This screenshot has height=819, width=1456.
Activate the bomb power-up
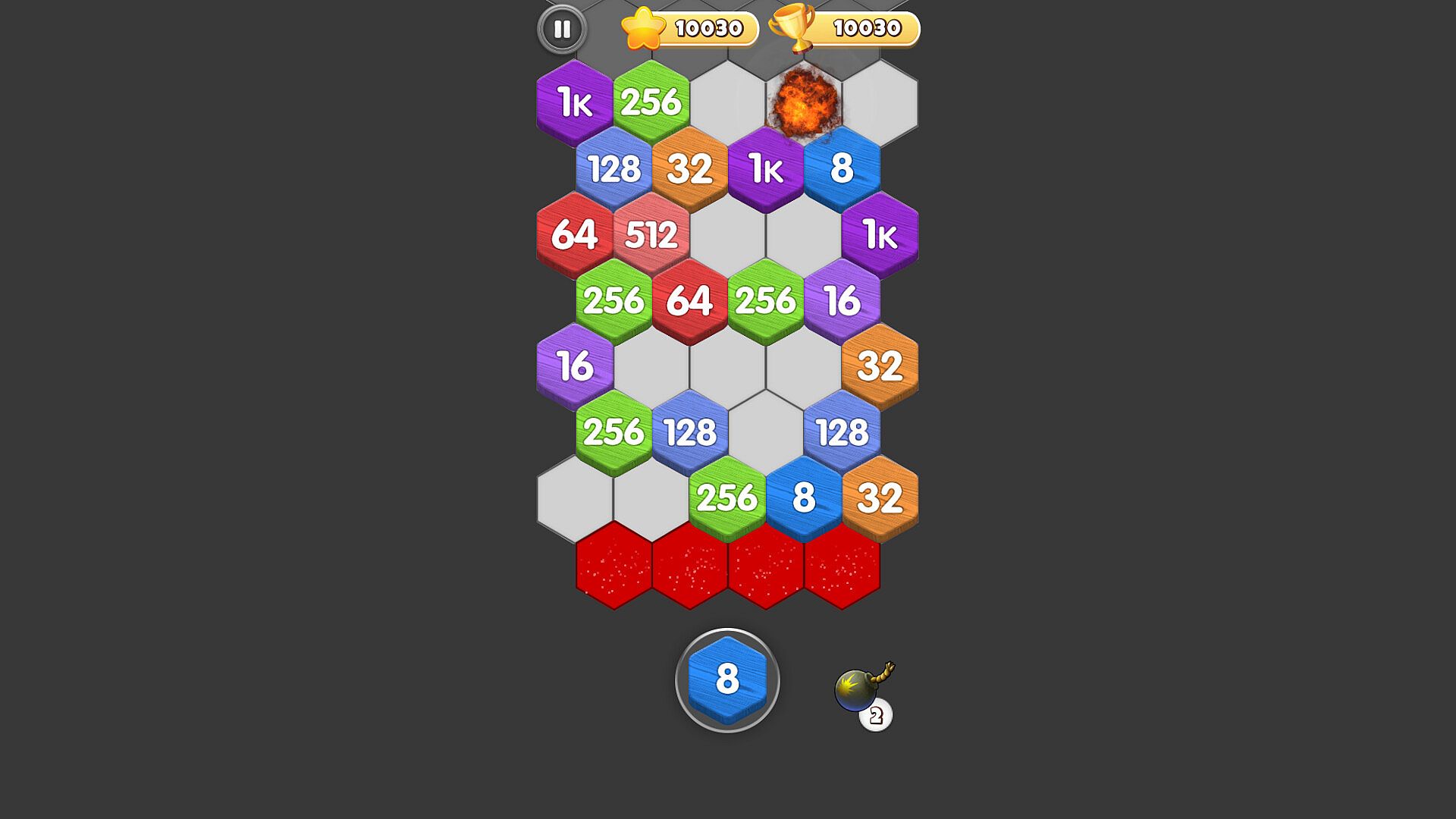pos(861,689)
